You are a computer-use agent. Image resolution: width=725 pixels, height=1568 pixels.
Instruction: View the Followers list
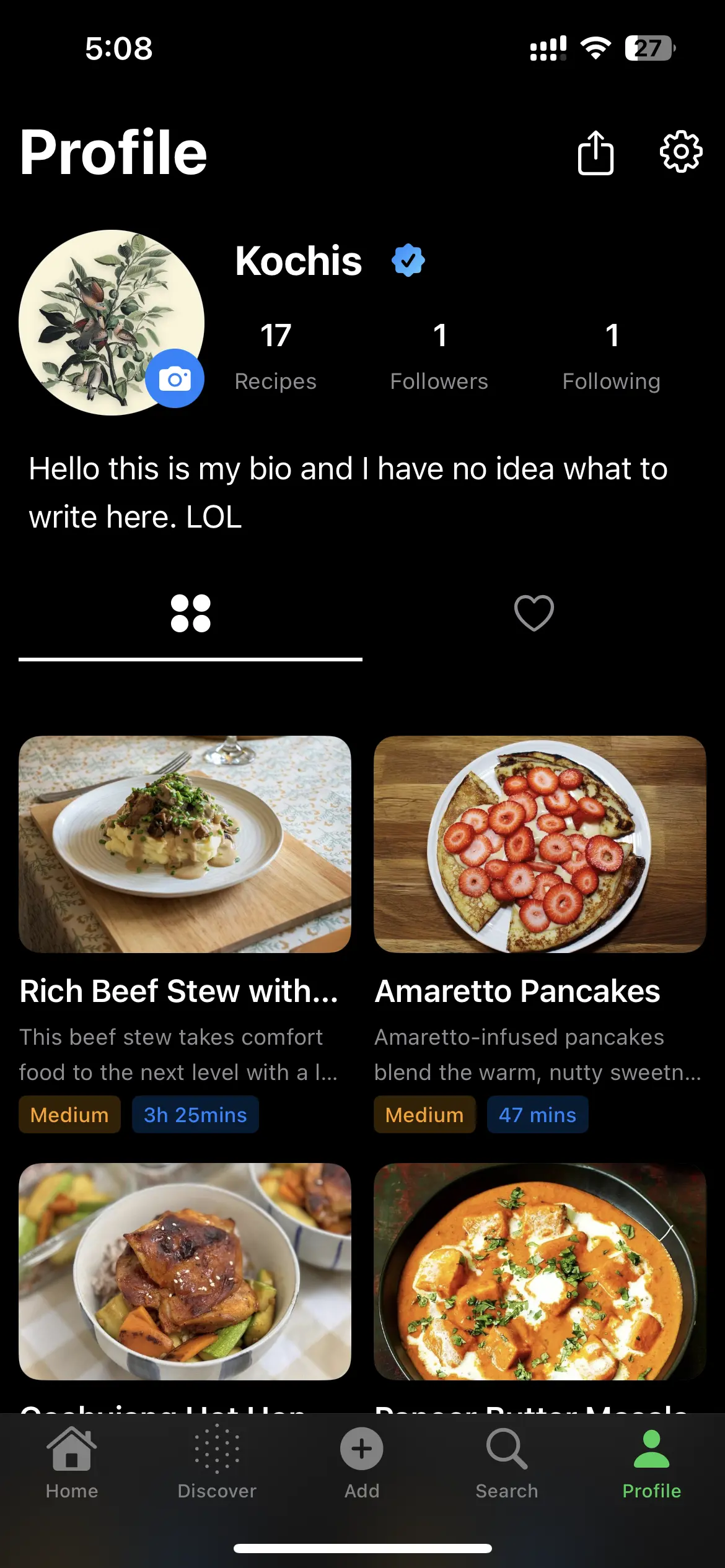coord(439,356)
